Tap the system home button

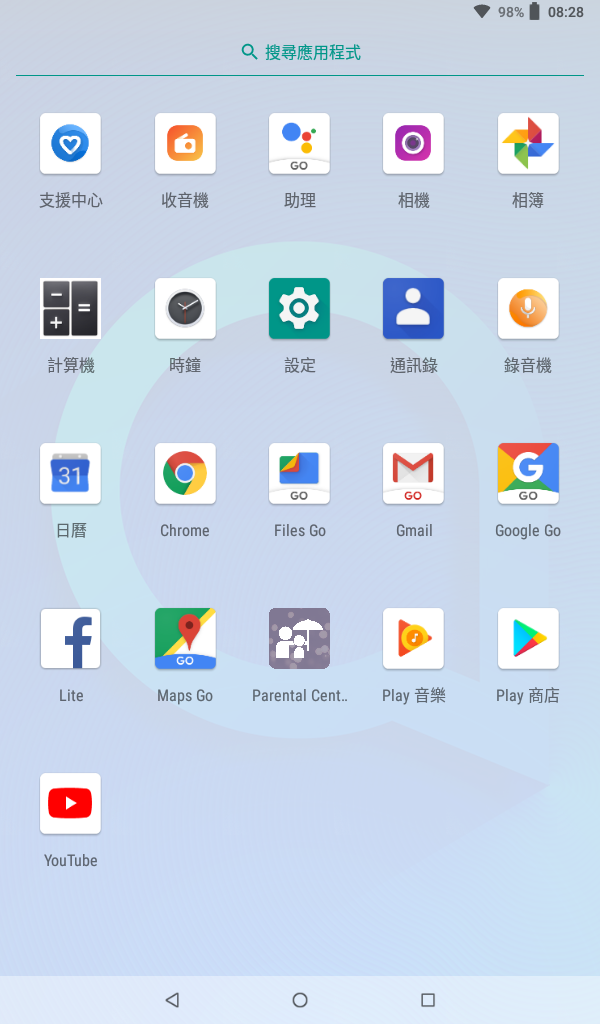(300, 1000)
